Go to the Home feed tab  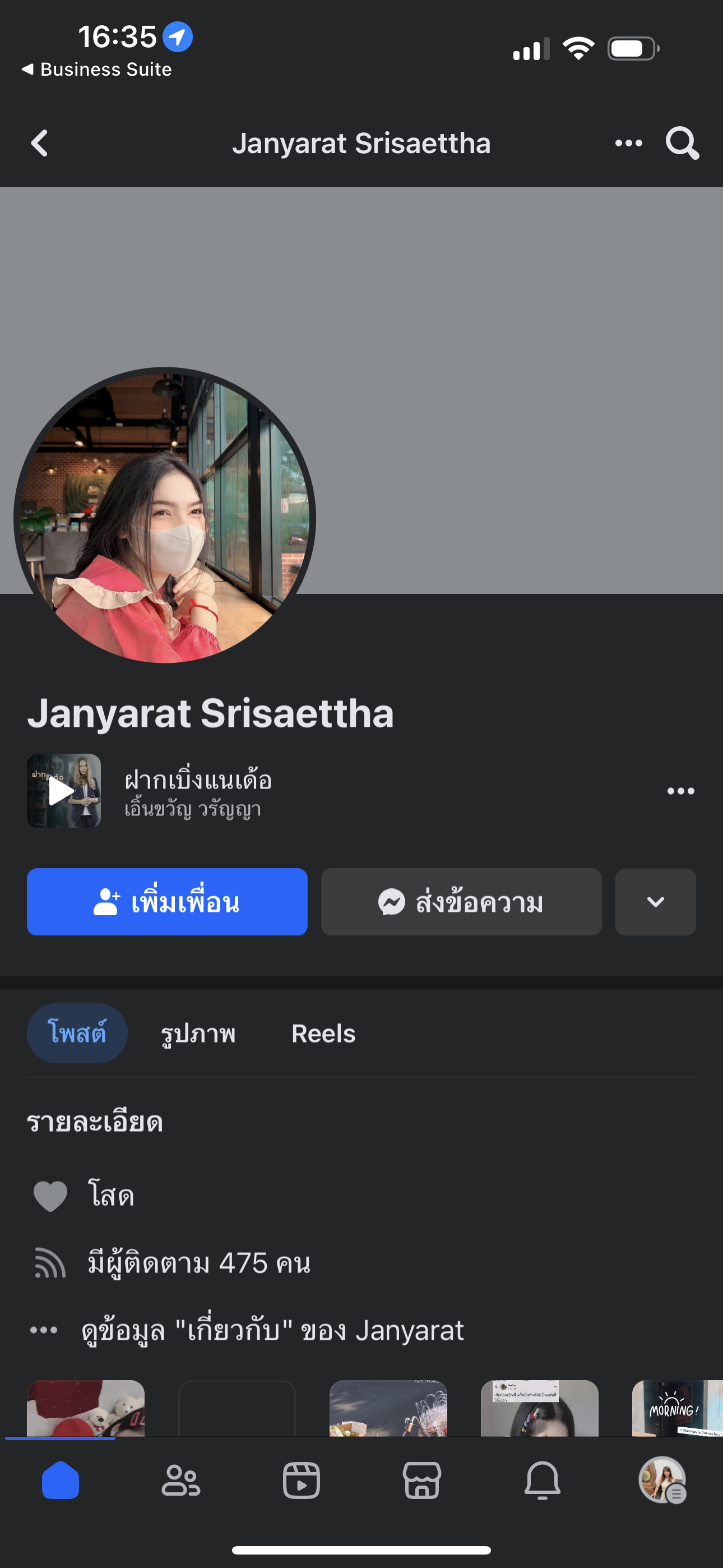click(61, 1480)
